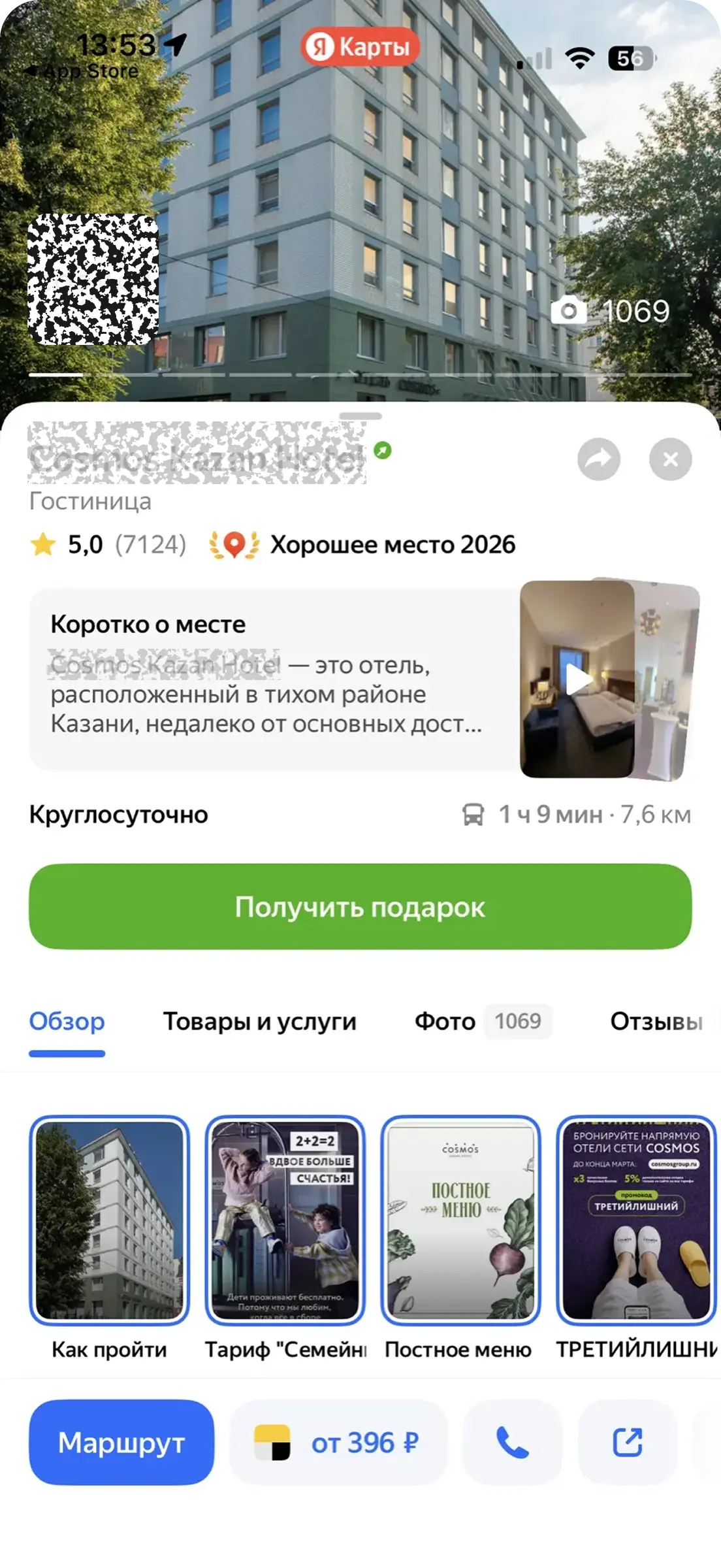
Task: Open the Тариф "Семейный" story
Action: 285,1220
